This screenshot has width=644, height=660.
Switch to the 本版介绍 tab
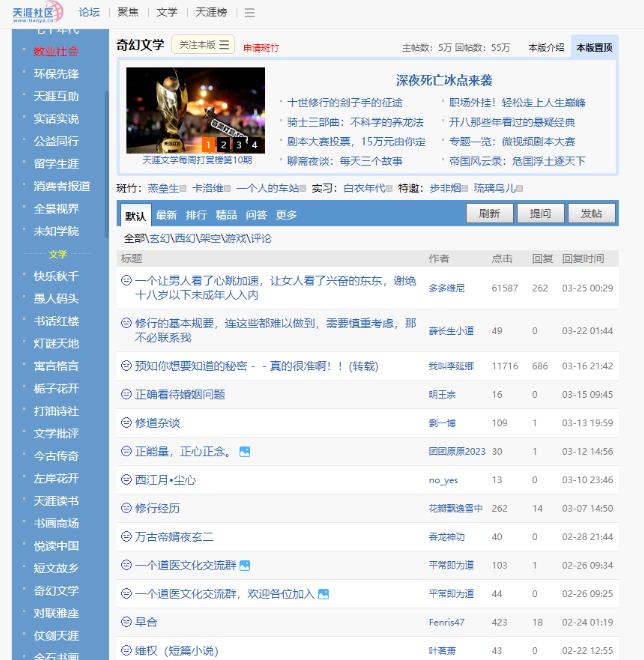tap(546, 47)
